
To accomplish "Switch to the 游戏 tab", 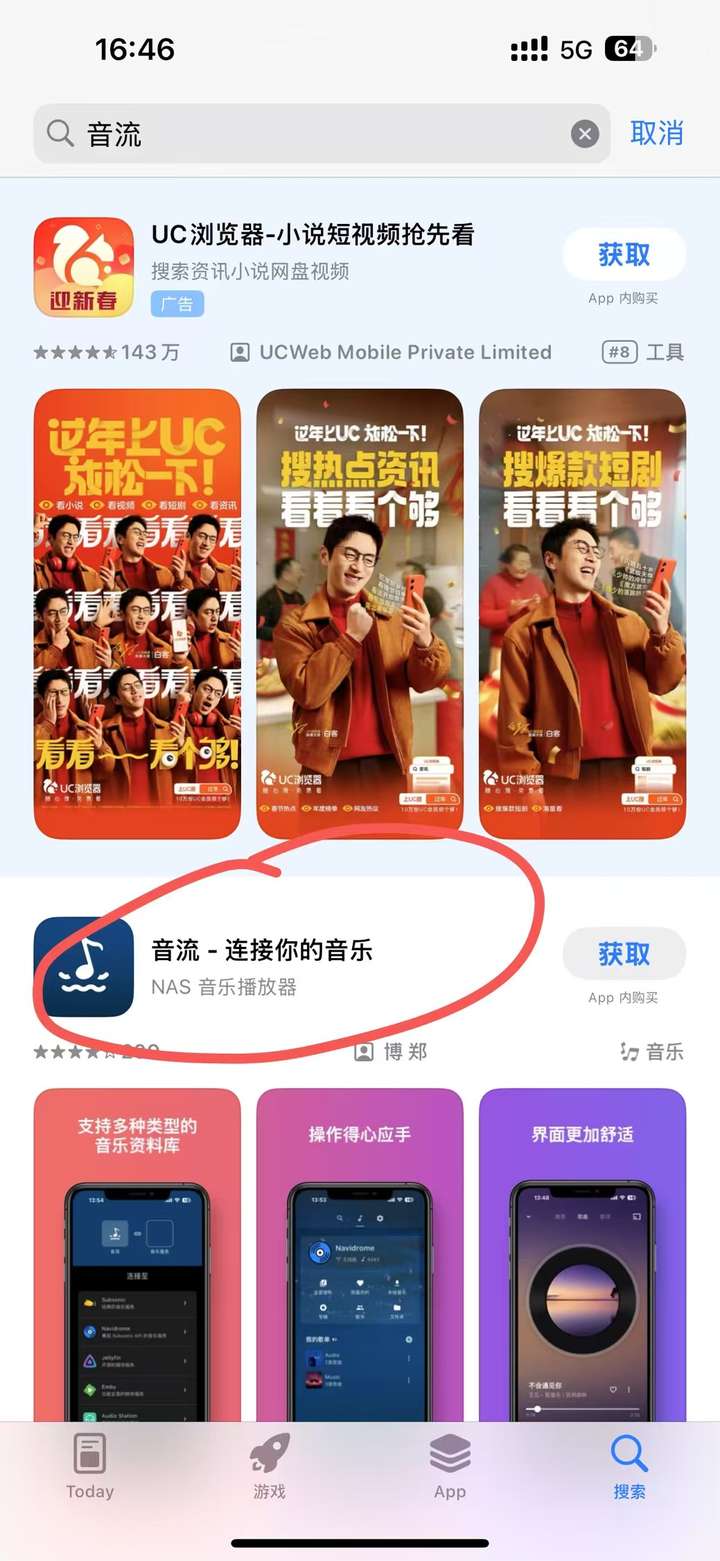I will (269, 1466).
